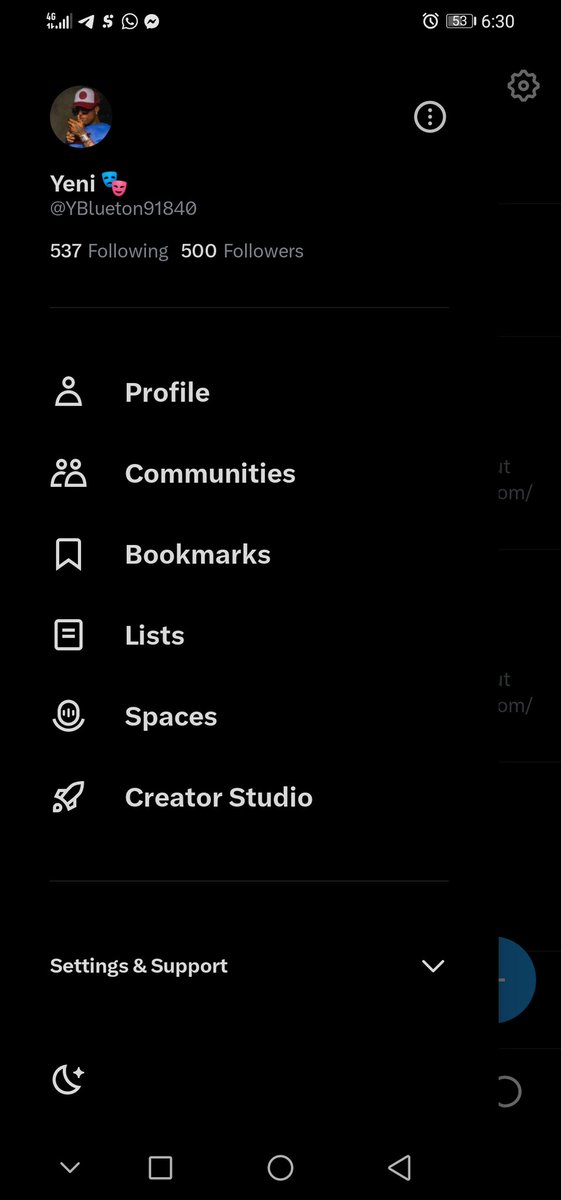The width and height of the screenshot is (561, 1200).
Task: View the 500 Followers list
Action: (242, 251)
